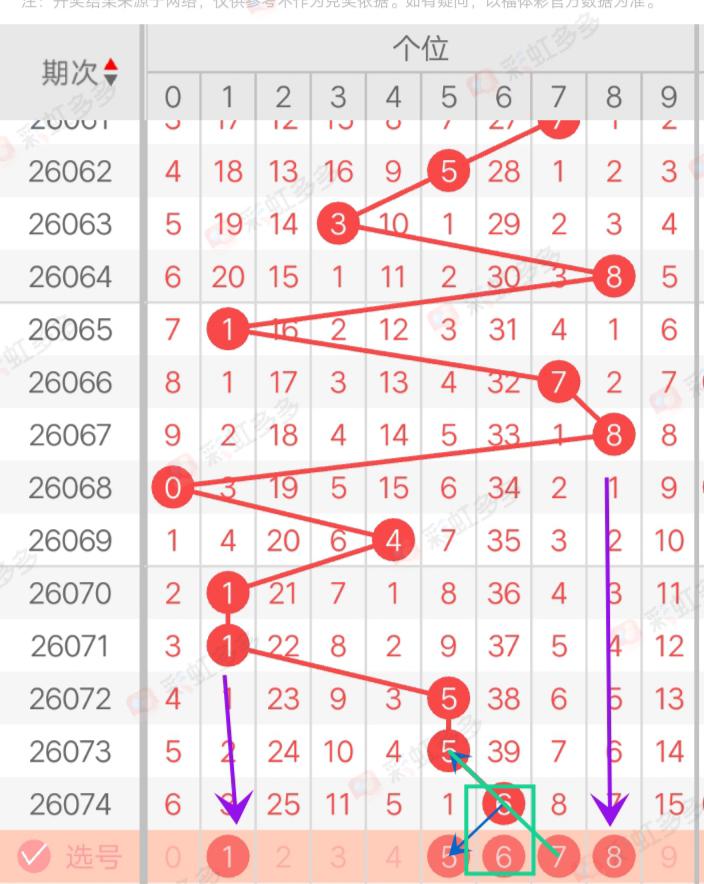Unselect number 6 in 选号 row

pyautogui.click(x=503, y=857)
